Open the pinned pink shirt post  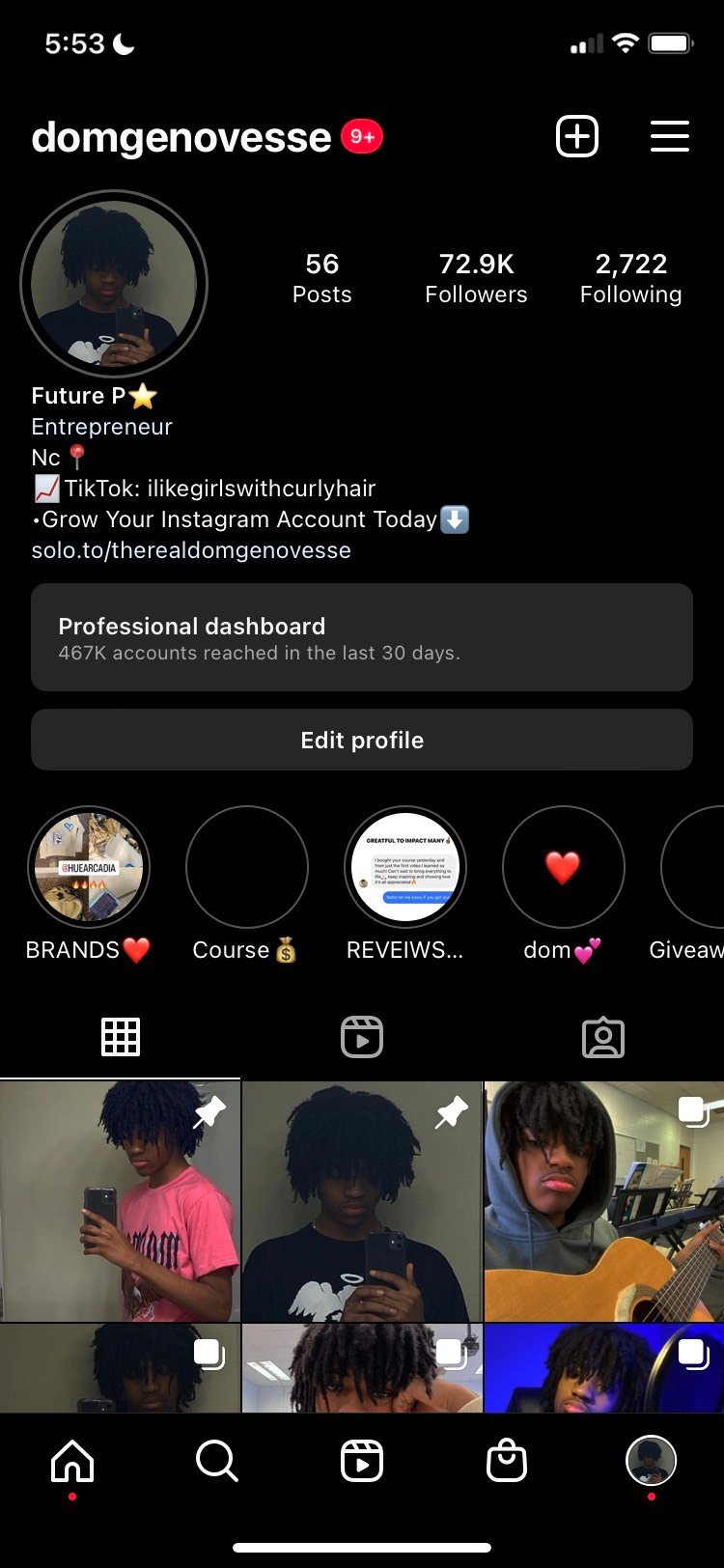coord(120,1202)
